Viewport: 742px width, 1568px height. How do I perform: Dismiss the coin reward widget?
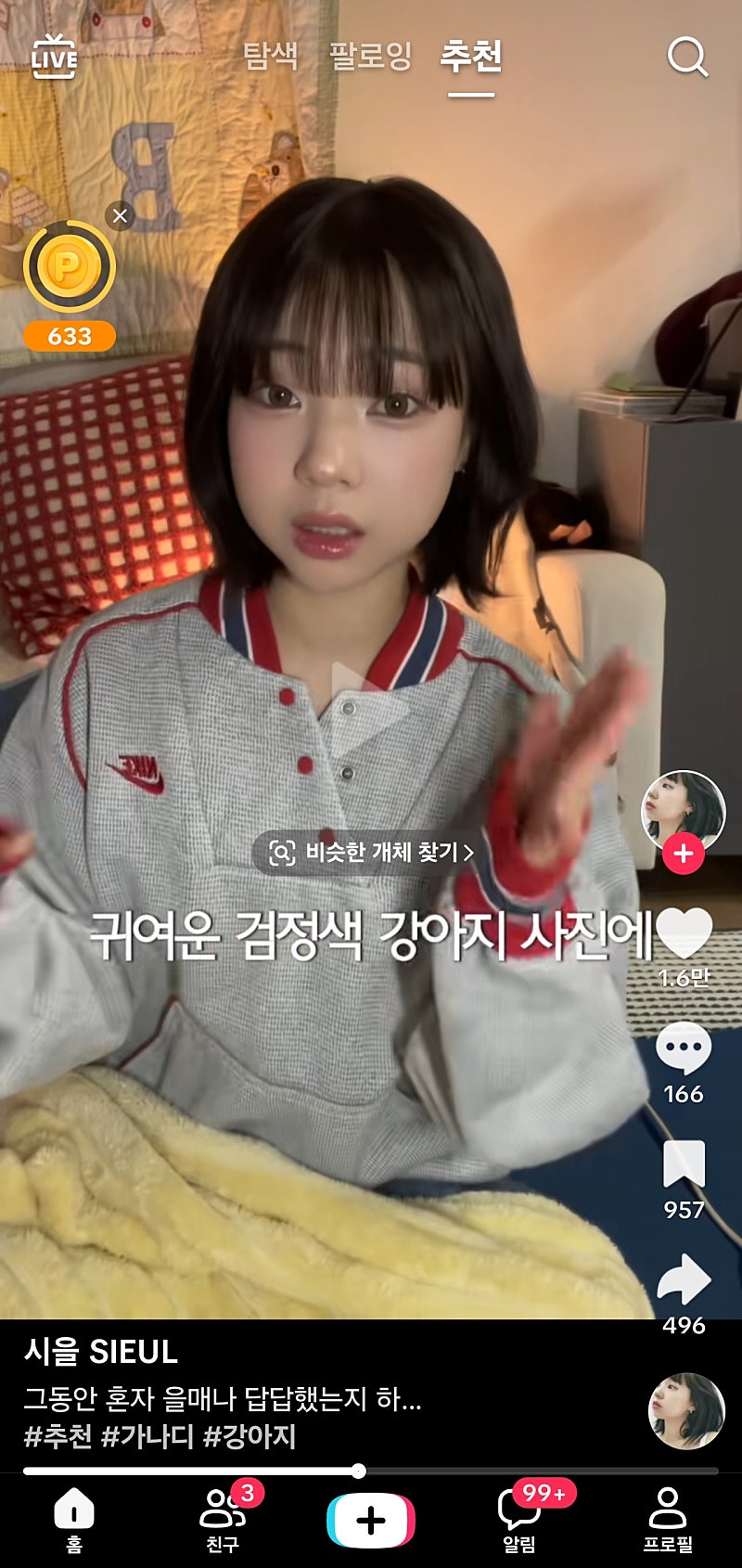point(120,216)
